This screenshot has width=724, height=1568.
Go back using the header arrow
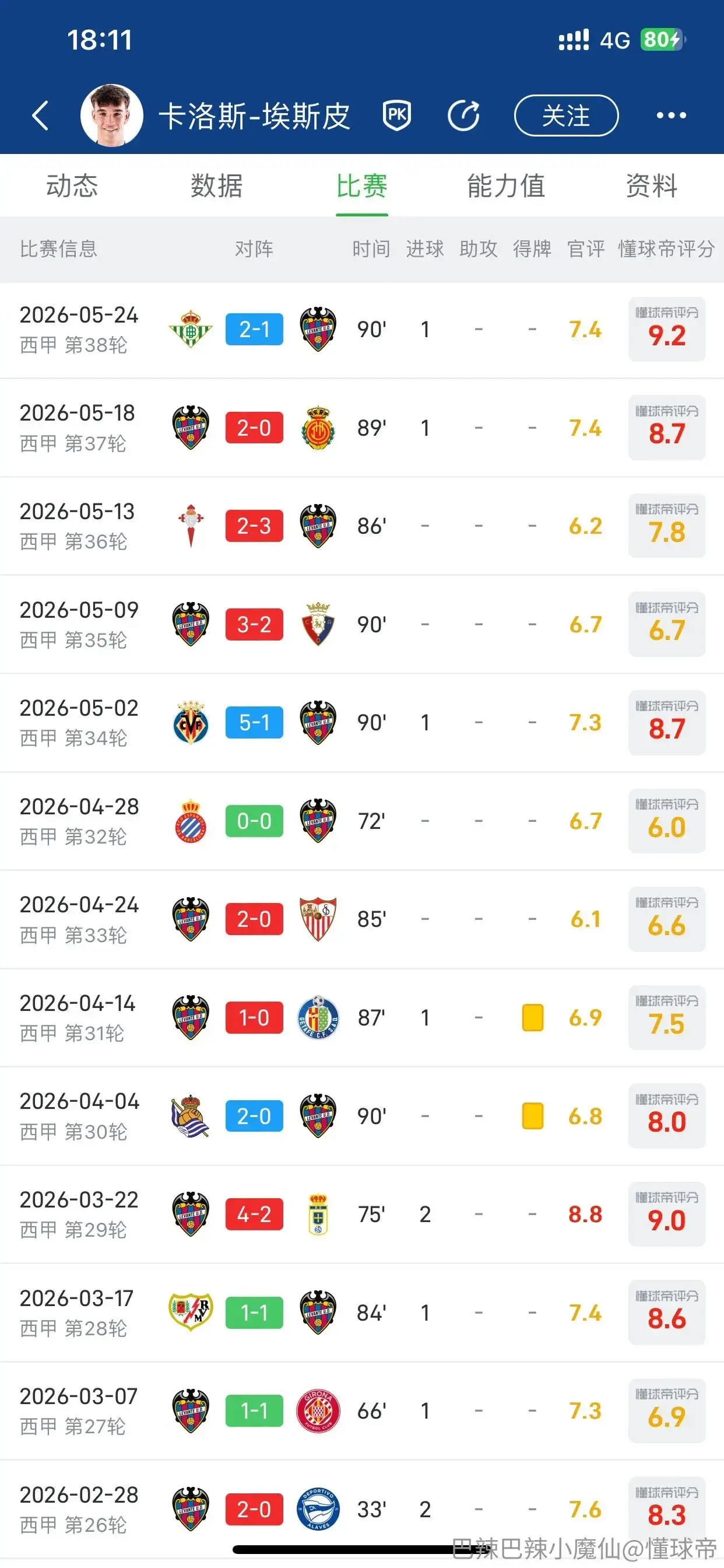tap(40, 116)
